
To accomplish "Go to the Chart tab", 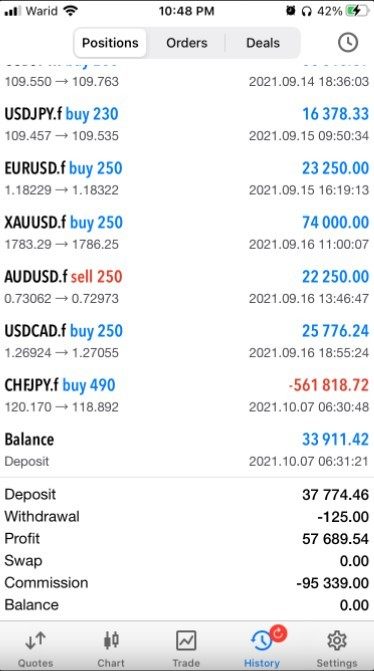I will click(x=111, y=647).
